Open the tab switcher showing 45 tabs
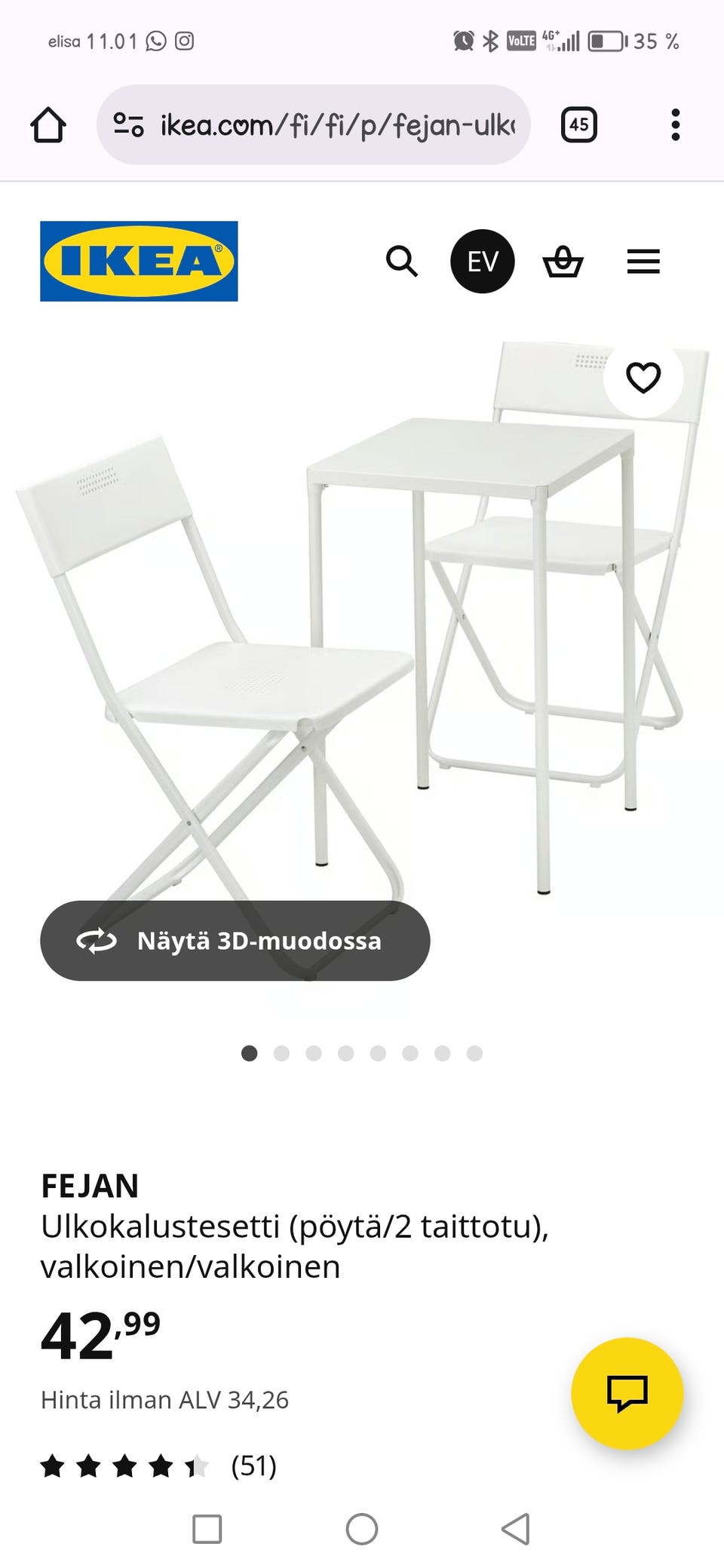 [578, 125]
